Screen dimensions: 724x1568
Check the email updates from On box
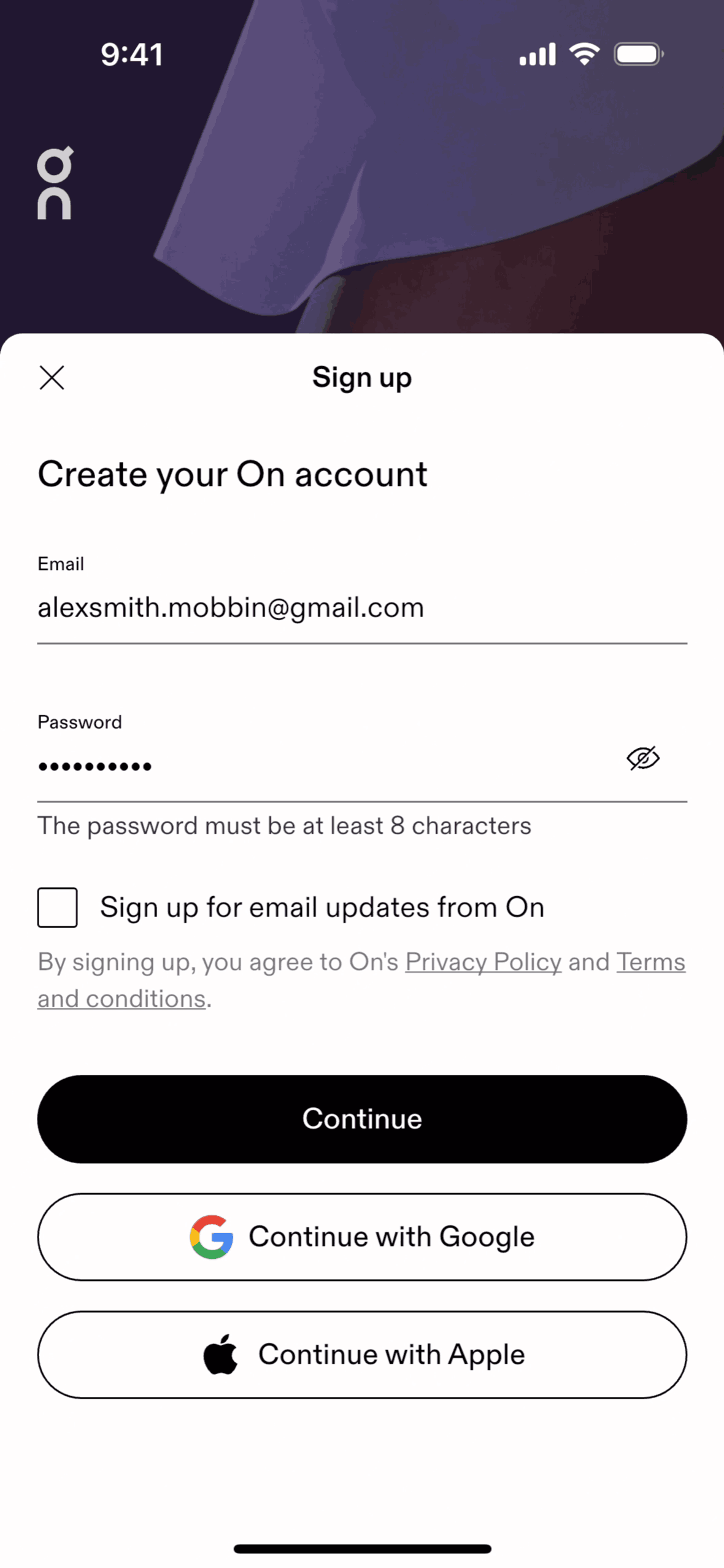(58, 907)
